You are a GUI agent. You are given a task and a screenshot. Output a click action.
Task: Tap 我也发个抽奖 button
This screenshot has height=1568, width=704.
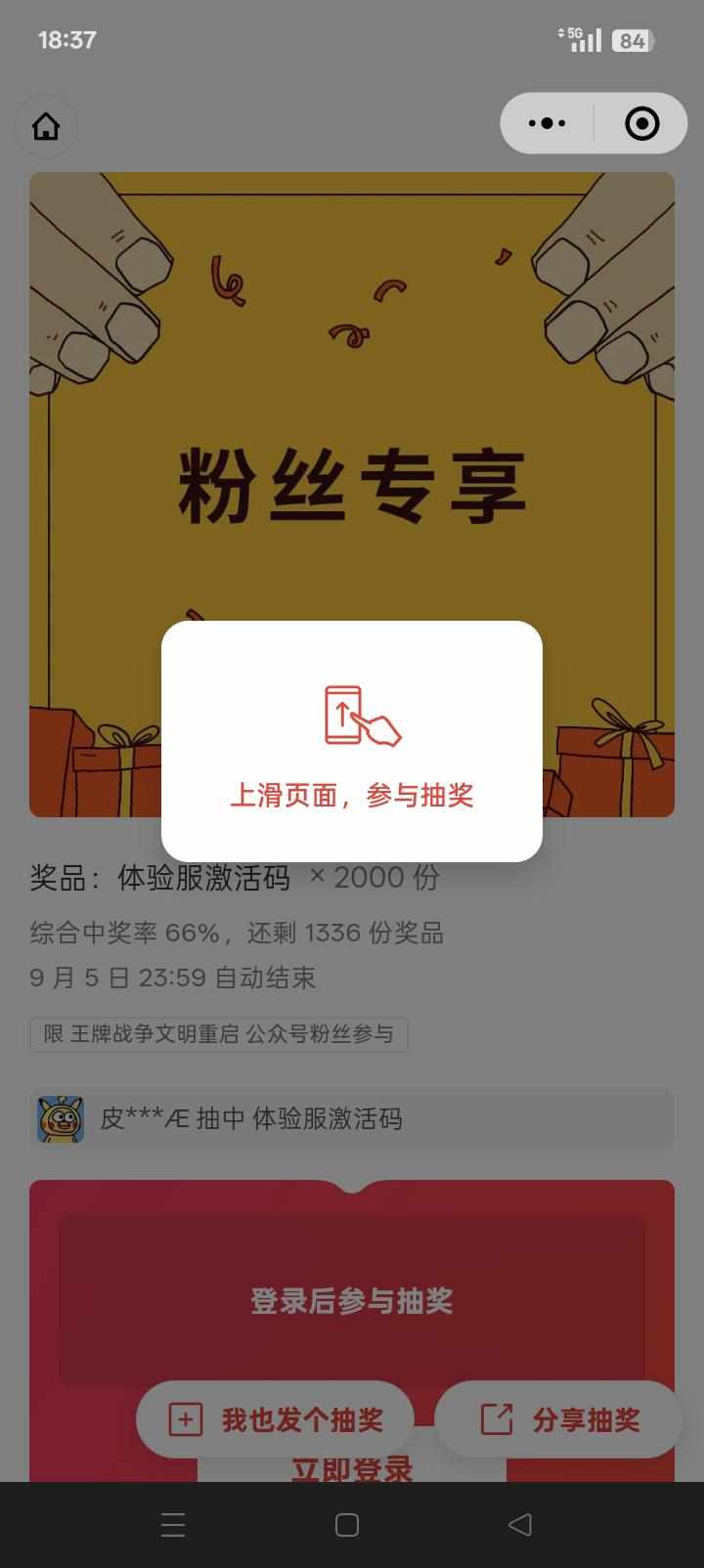point(275,1419)
